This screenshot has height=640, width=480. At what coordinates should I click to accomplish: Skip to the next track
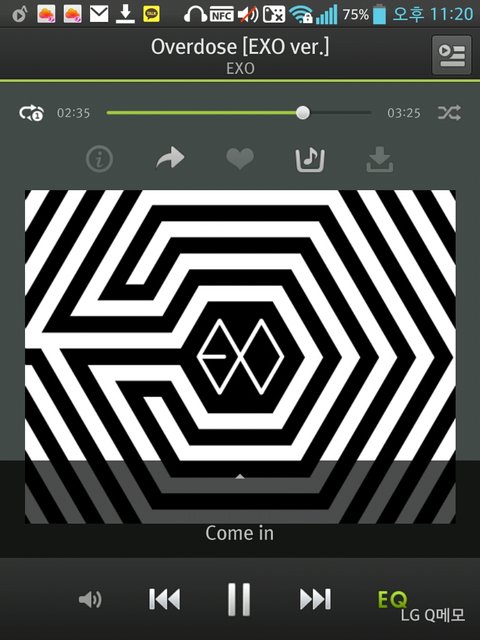(315, 599)
